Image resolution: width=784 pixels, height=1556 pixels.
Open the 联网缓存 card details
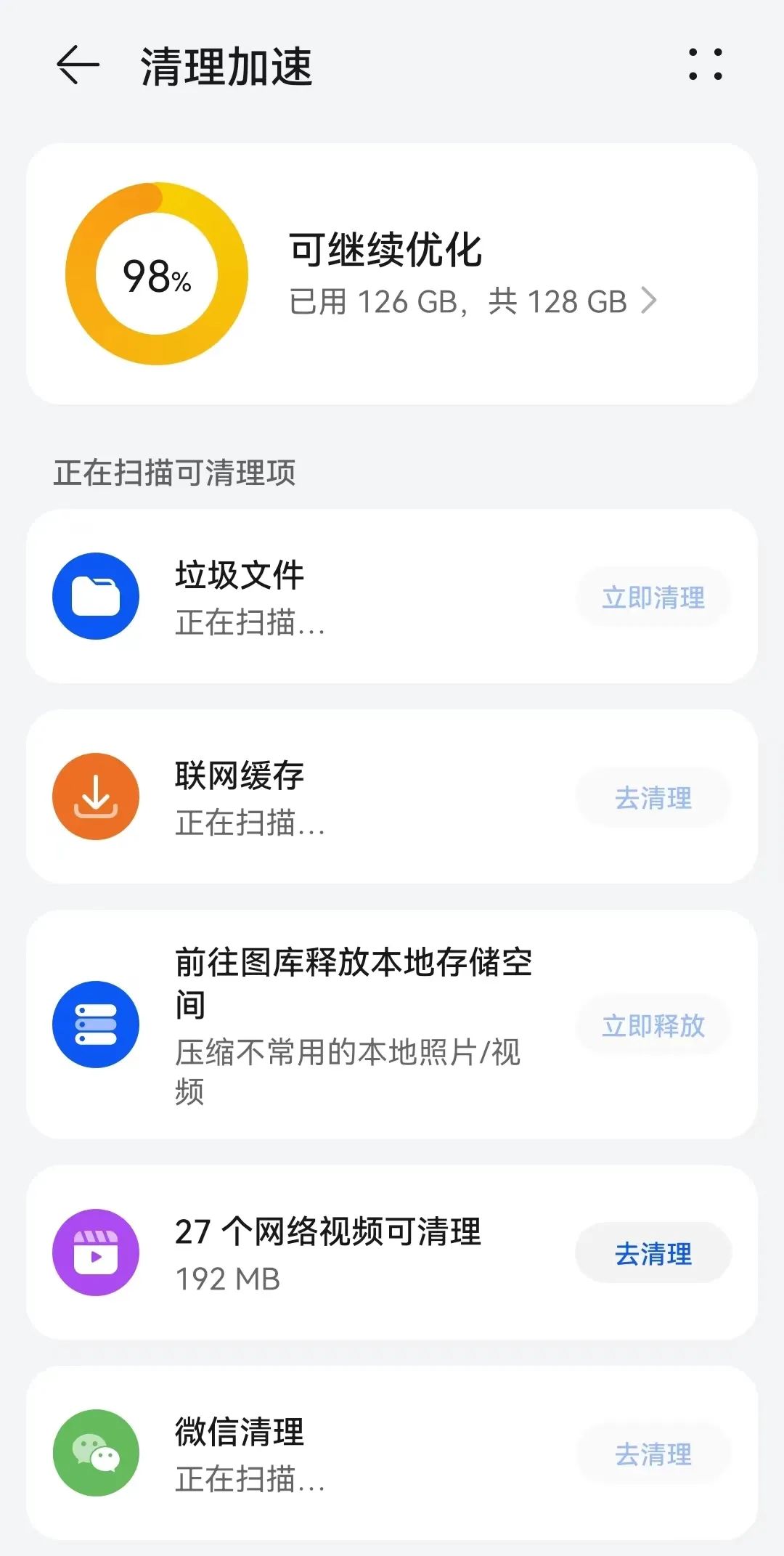click(327, 796)
